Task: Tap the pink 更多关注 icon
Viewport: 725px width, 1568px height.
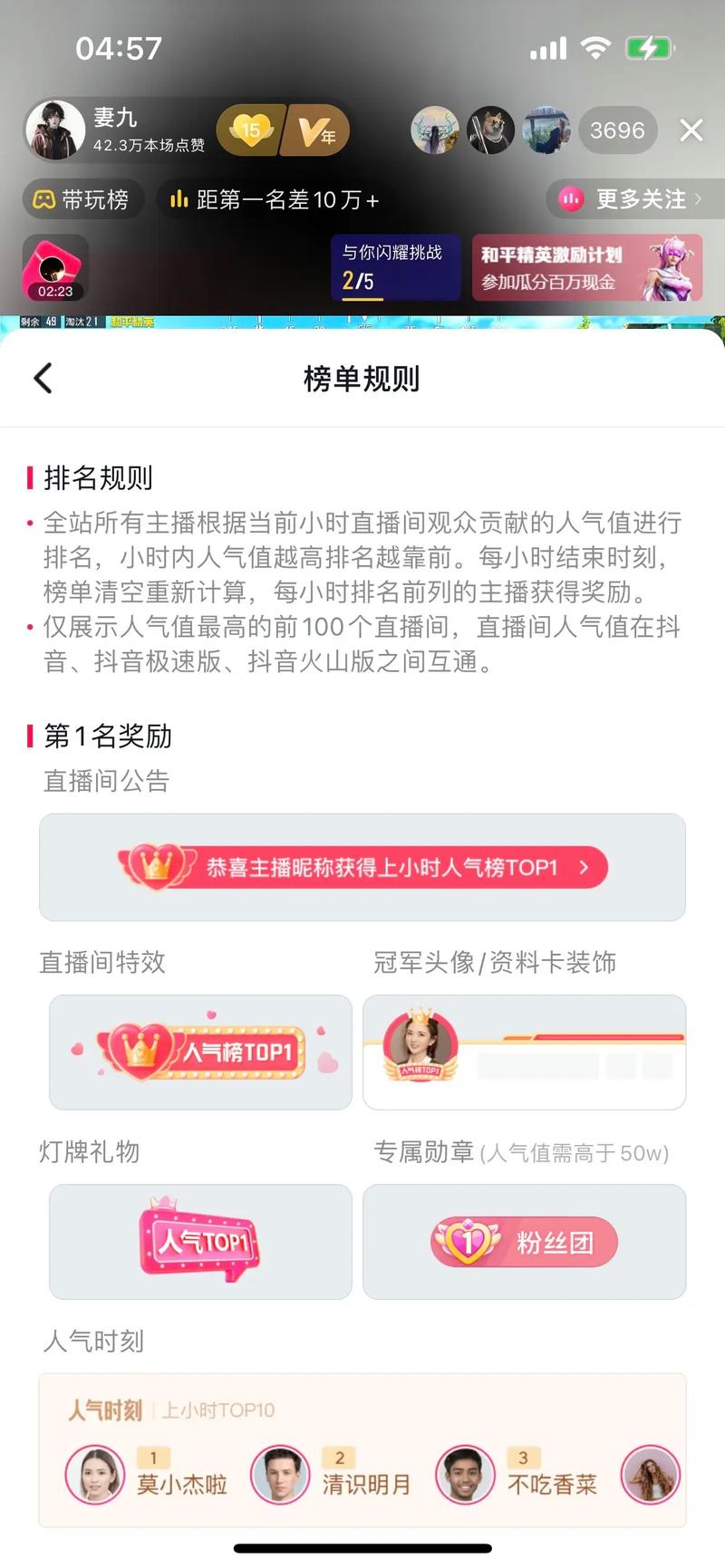Action: click(x=570, y=198)
